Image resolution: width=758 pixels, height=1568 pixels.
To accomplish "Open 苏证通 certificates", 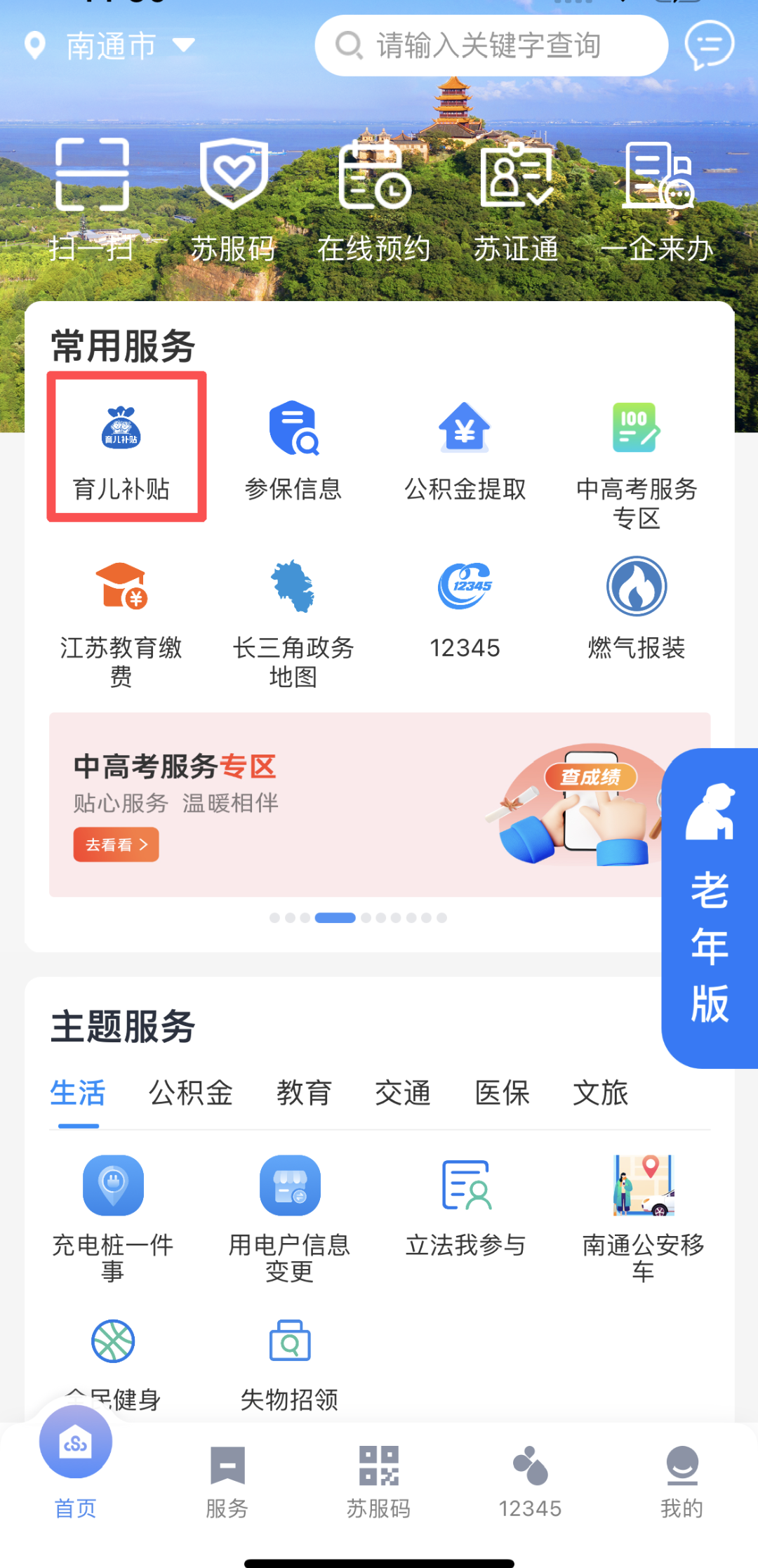I will pyautogui.click(x=516, y=200).
